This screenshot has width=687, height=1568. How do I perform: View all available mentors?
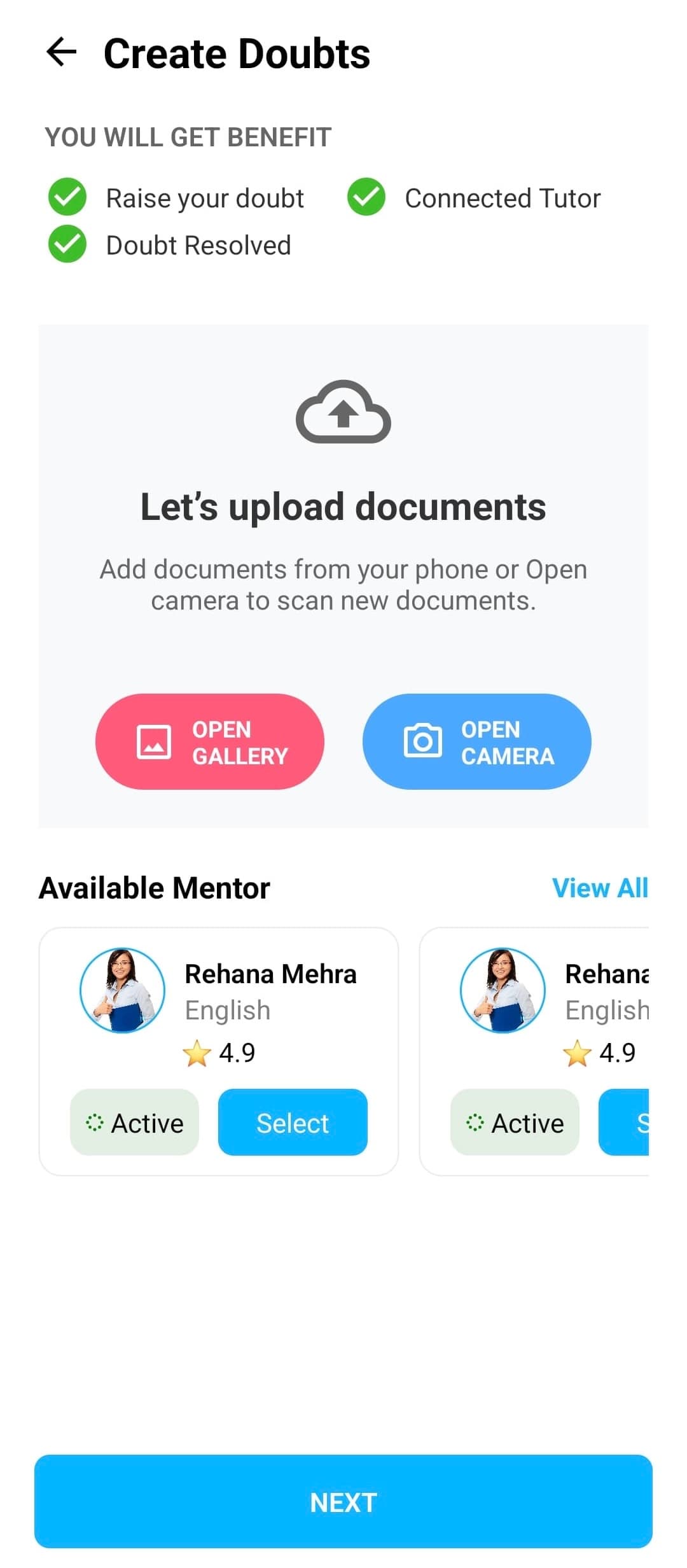[x=599, y=888]
